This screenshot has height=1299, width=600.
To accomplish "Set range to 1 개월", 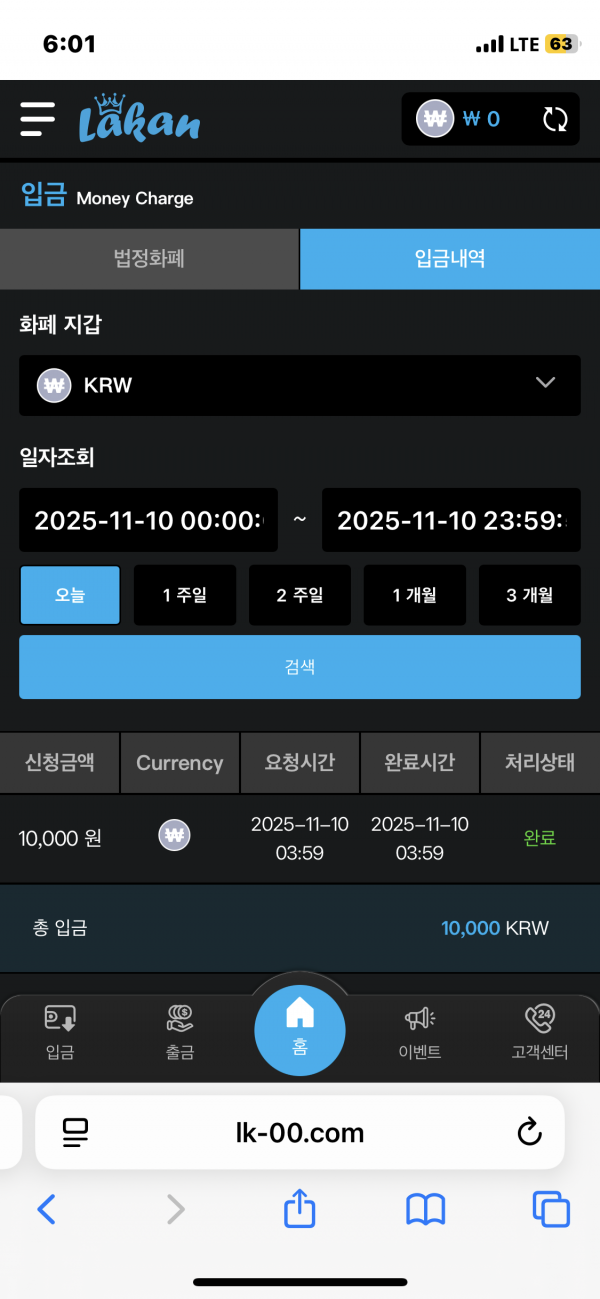I will [414, 595].
